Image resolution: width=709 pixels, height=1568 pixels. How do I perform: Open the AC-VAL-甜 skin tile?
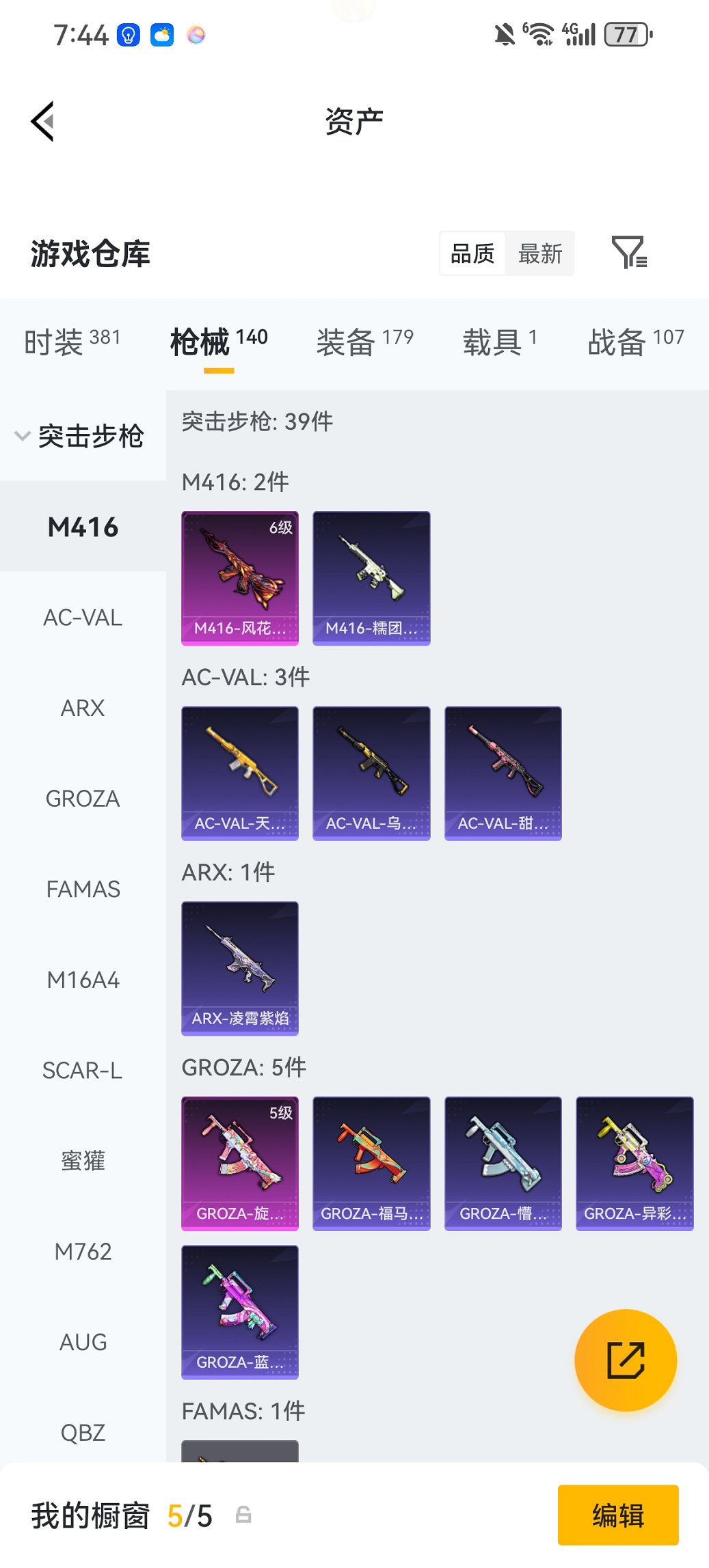tap(503, 773)
